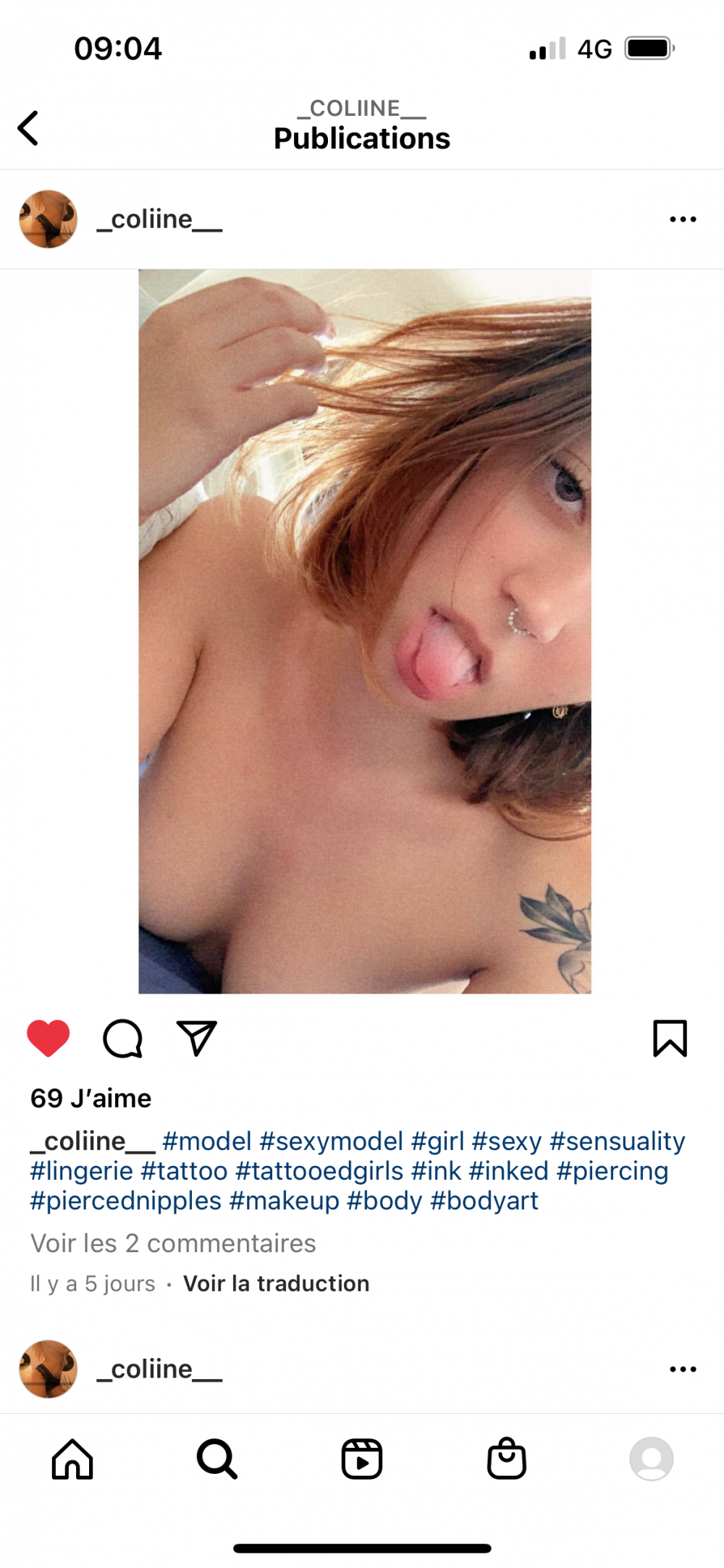Switch to the Search tab
724x1568 pixels.
[x=217, y=1458]
